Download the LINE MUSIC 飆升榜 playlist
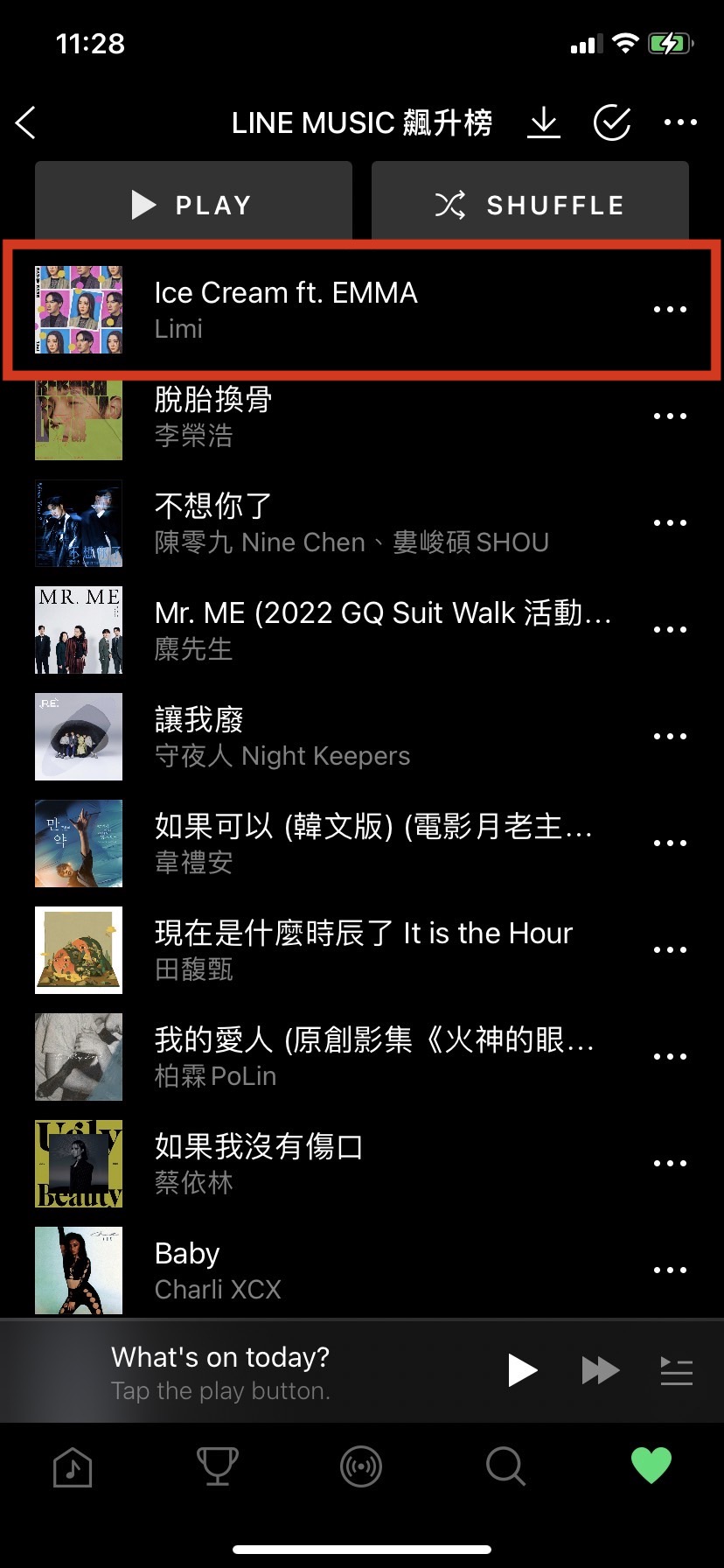The width and height of the screenshot is (724, 1568). (544, 123)
